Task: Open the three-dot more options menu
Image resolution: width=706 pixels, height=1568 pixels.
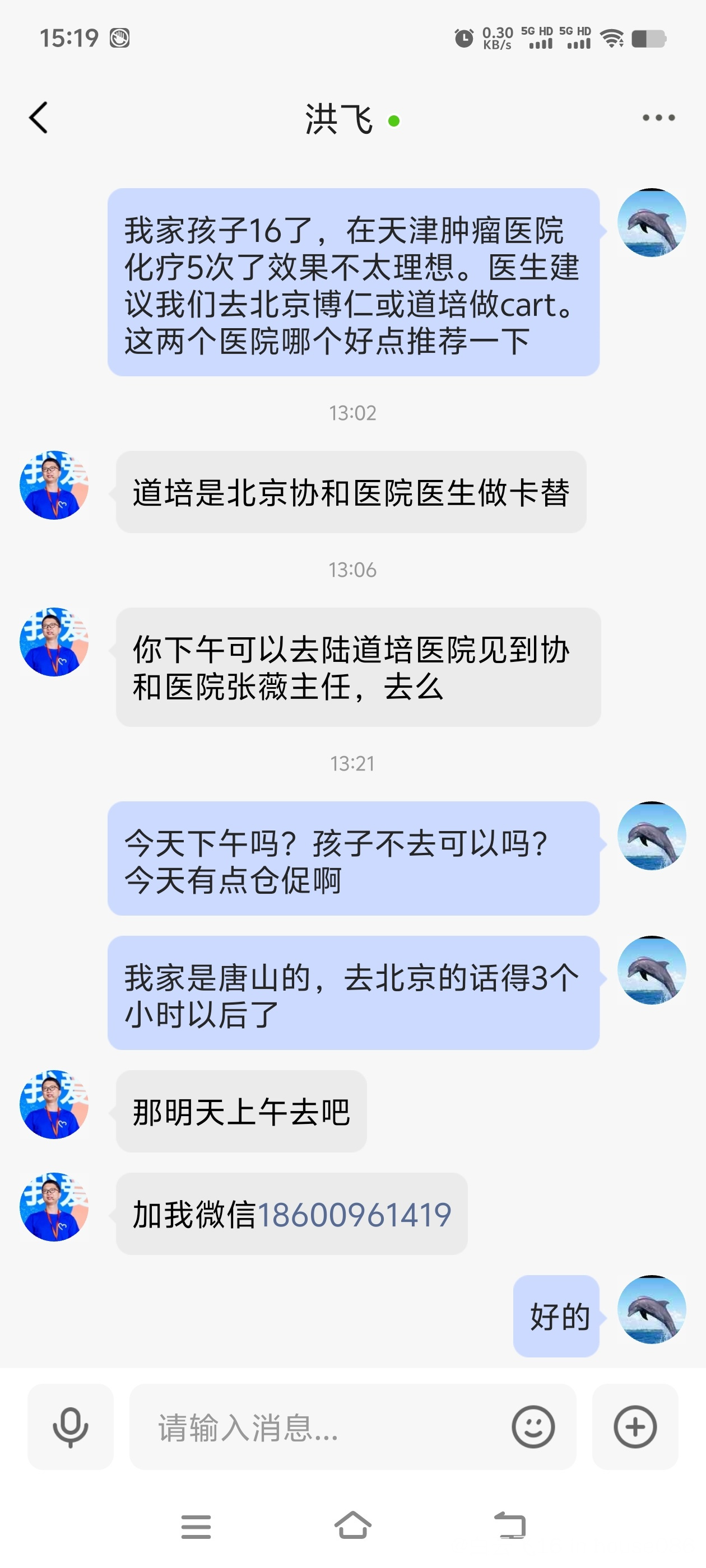Action: 658,118
